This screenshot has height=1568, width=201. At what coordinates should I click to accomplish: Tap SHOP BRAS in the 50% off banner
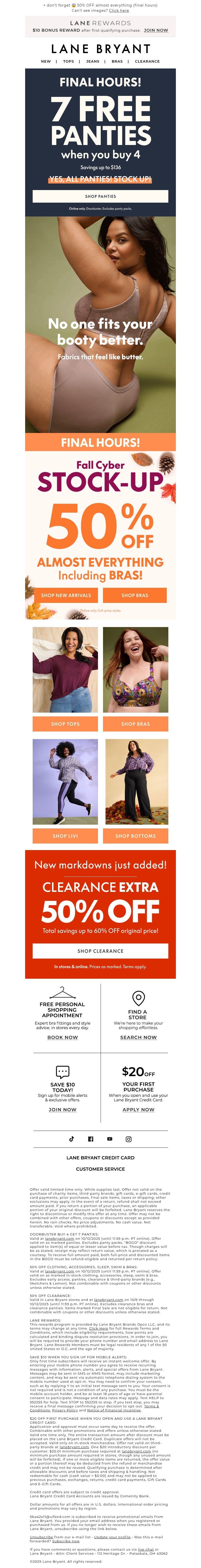pos(135,595)
